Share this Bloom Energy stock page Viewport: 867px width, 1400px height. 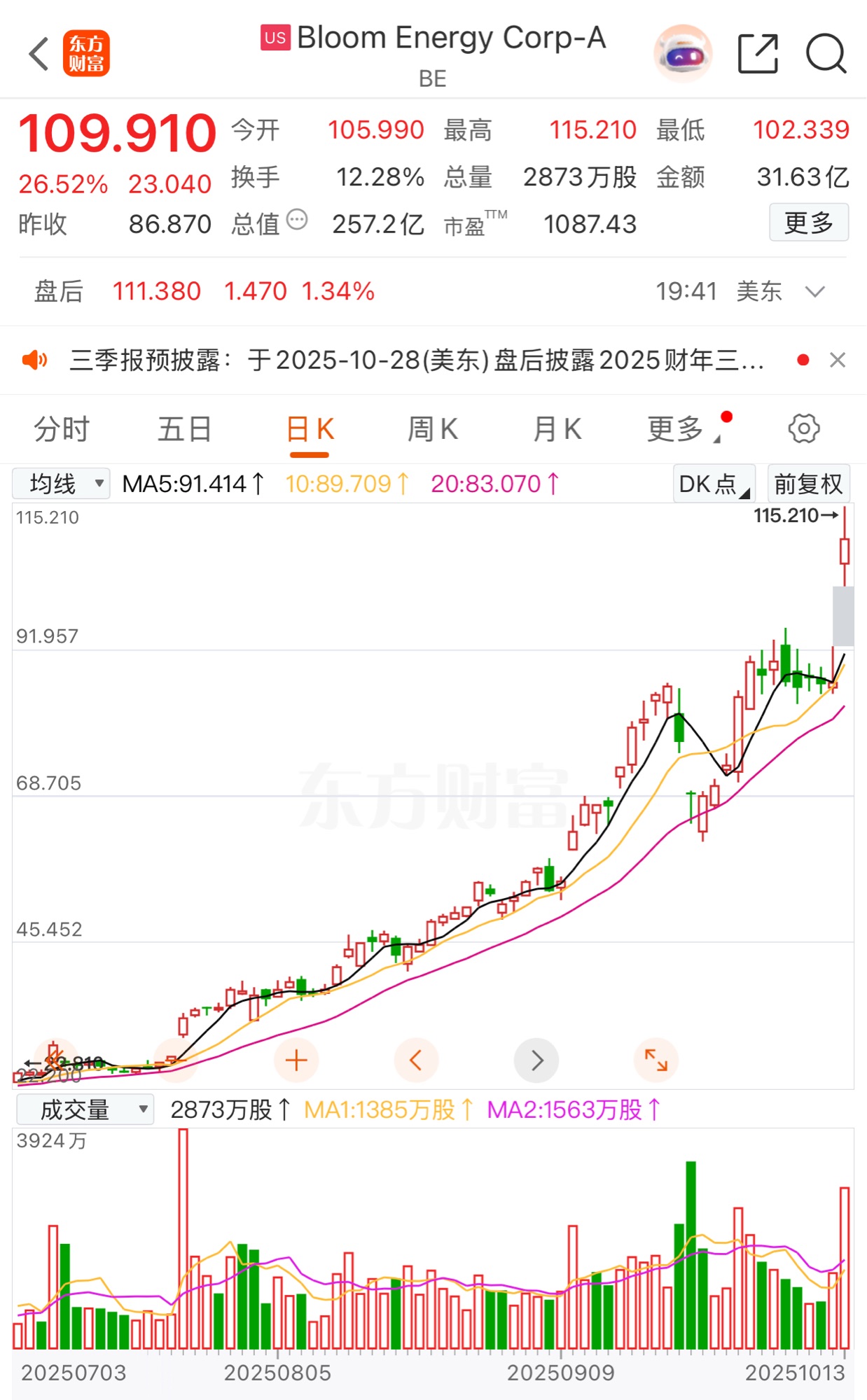point(758,54)
